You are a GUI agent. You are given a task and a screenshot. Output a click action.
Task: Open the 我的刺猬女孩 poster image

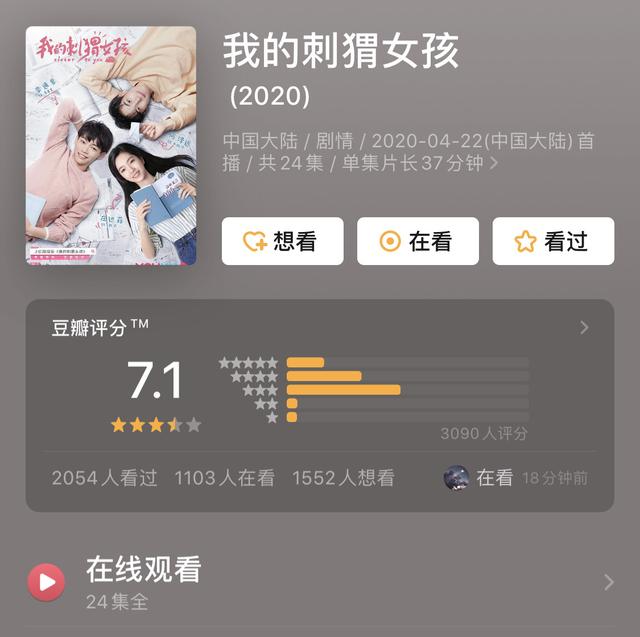pyautogui.click(x=111, y=146)
